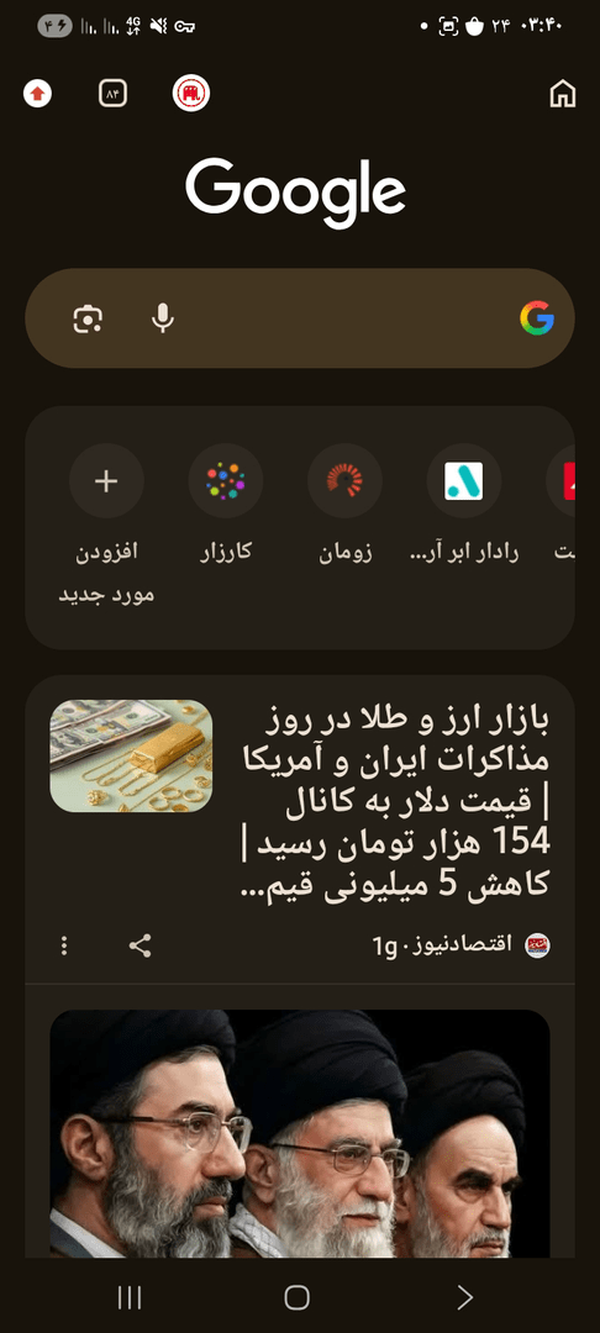This screenshot has height=1333, width=600.
Task: Open Google Lens camera search
Action: 88,319
